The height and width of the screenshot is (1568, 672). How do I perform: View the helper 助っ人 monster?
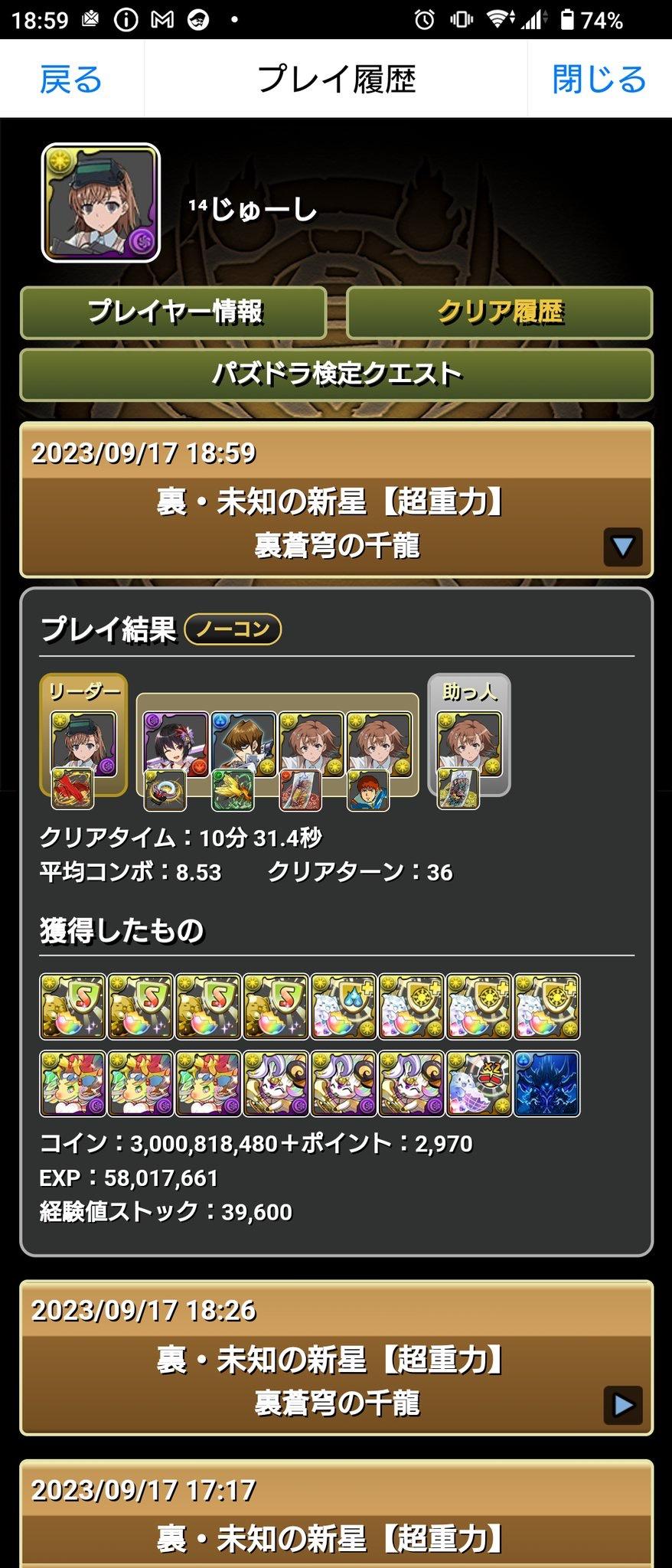(468, 743)
